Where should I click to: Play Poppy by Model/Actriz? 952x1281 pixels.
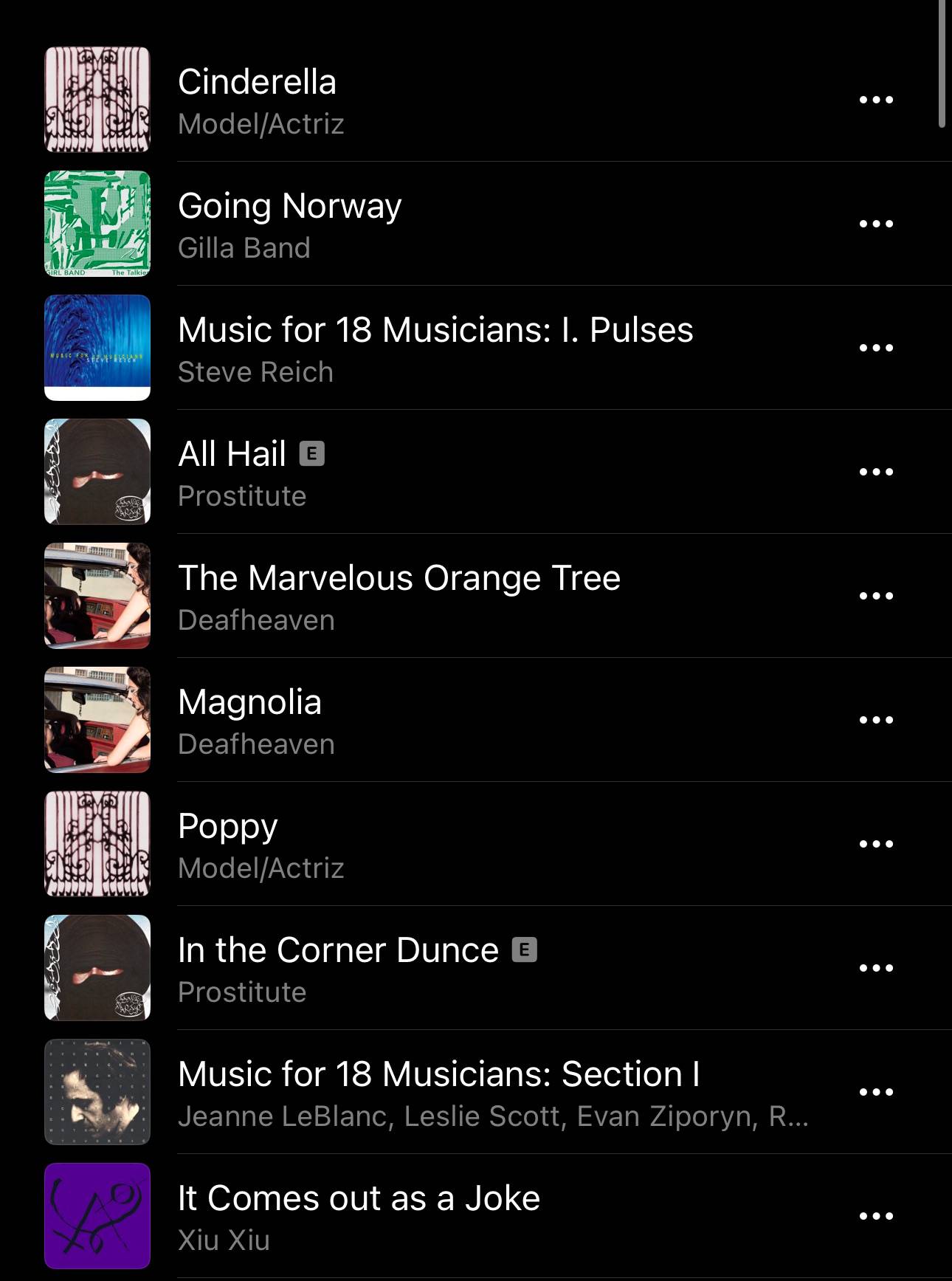(x=476, y=844)
